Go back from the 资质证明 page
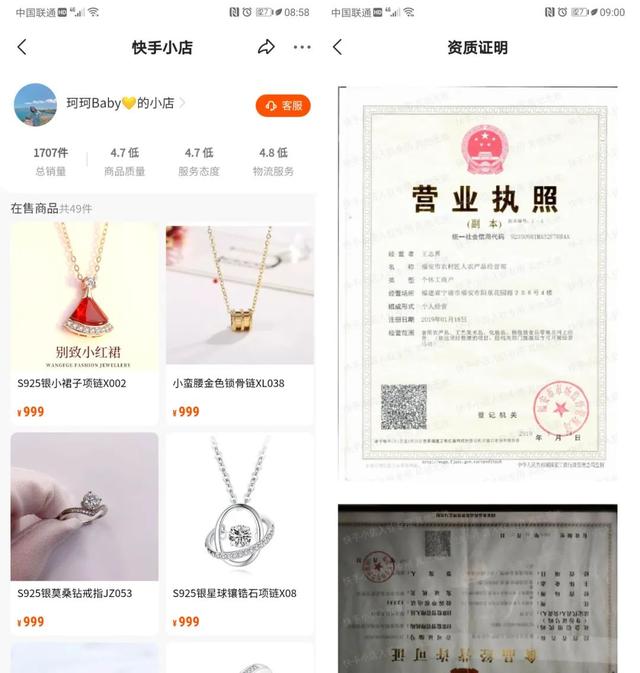 coord(337,47)
